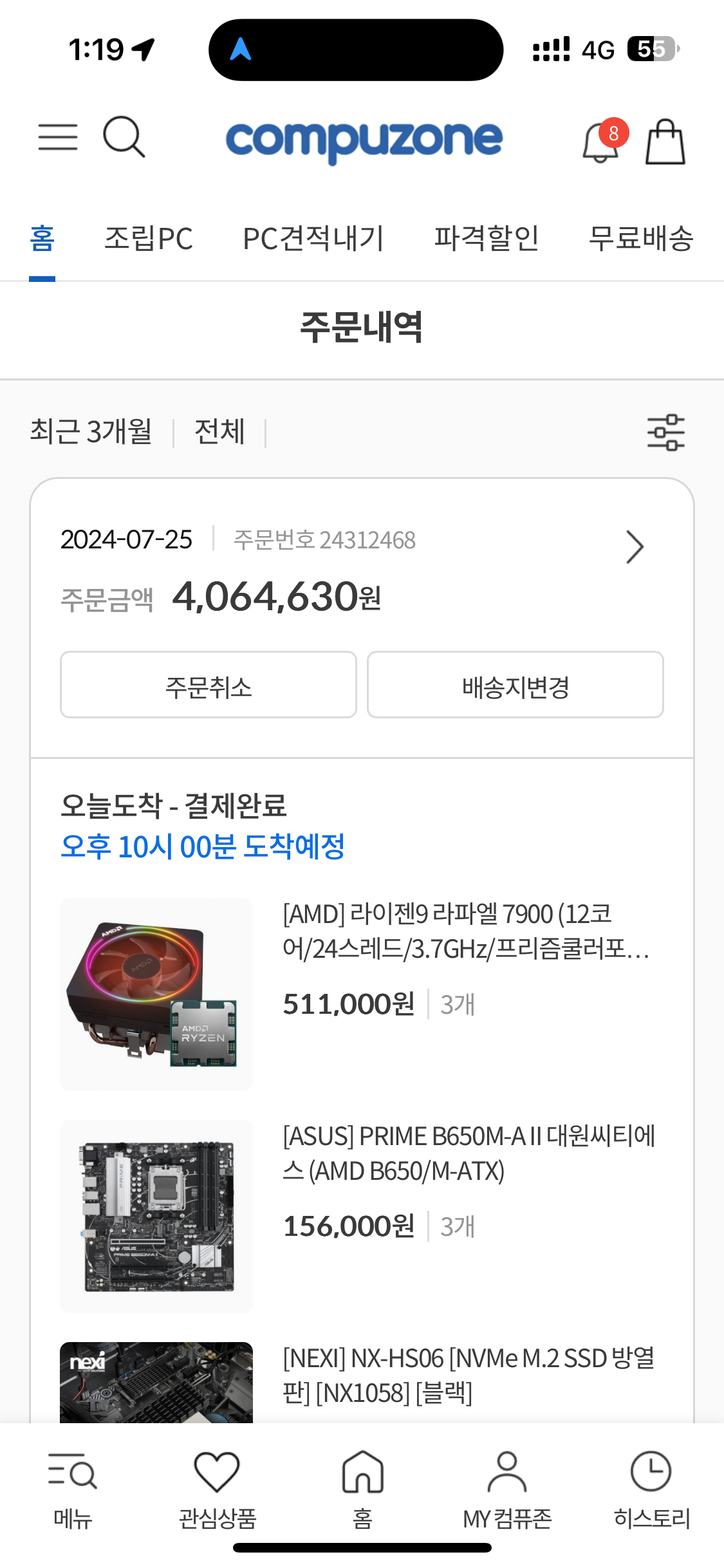Tap the search magnifier icon
This screenshot has width=724, height=1568.
(124, 136)
